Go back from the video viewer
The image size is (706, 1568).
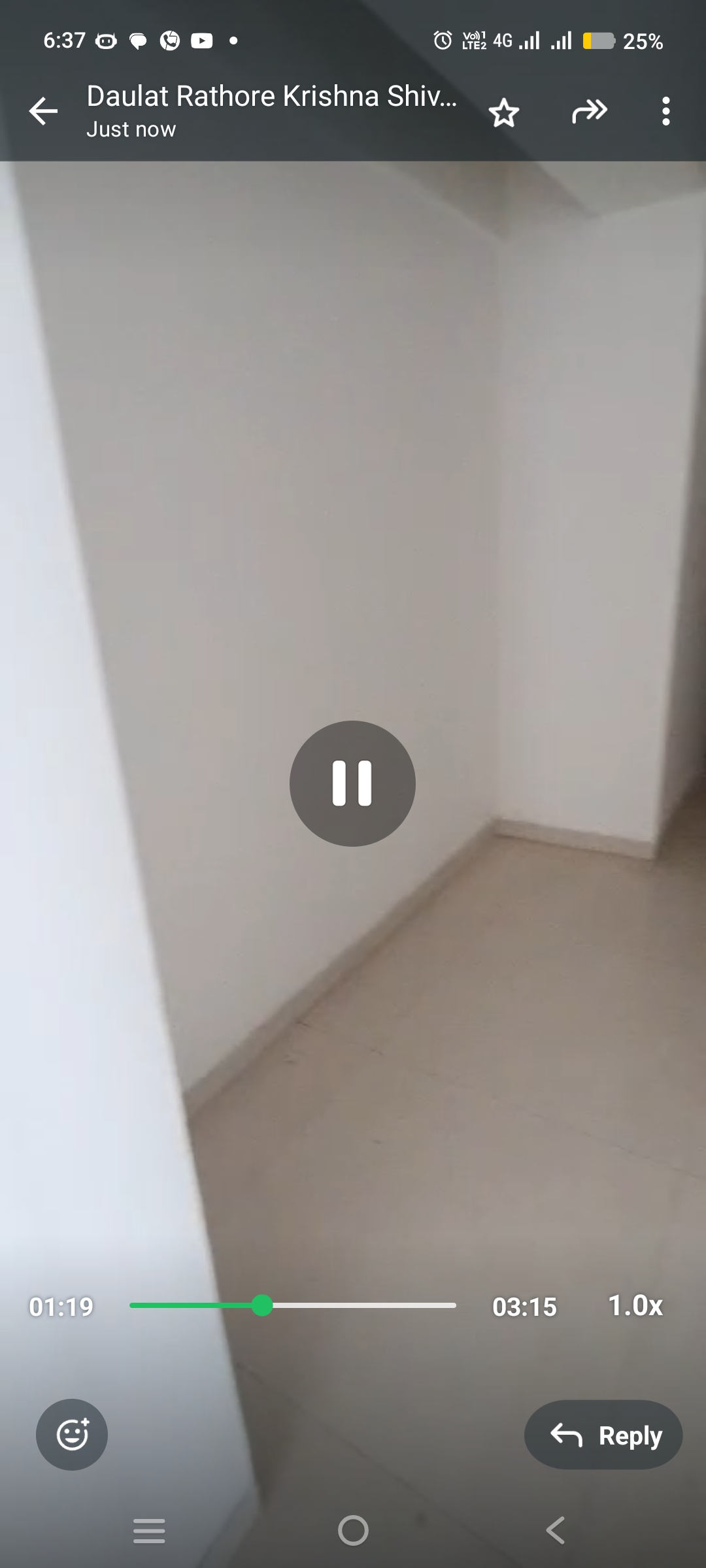[x=43, y=111]
